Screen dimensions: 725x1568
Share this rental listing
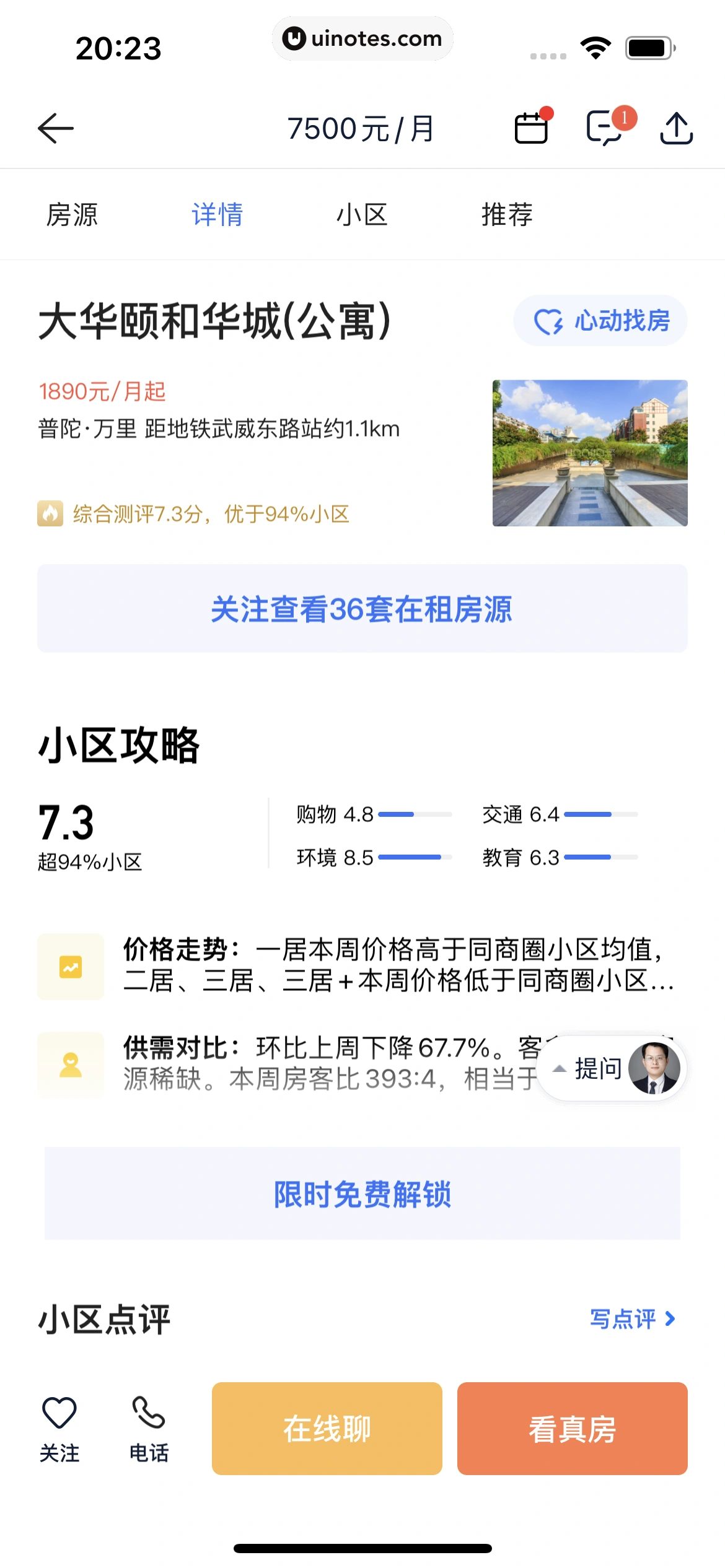(x=677, y=128)
